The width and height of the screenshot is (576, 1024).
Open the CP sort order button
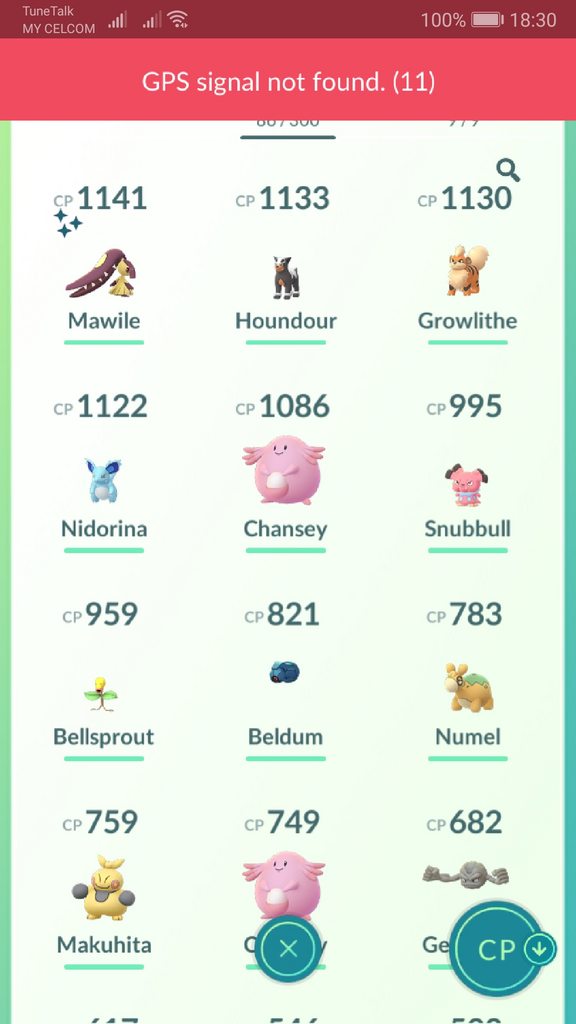pyautogui.click(x=502, y=948)
